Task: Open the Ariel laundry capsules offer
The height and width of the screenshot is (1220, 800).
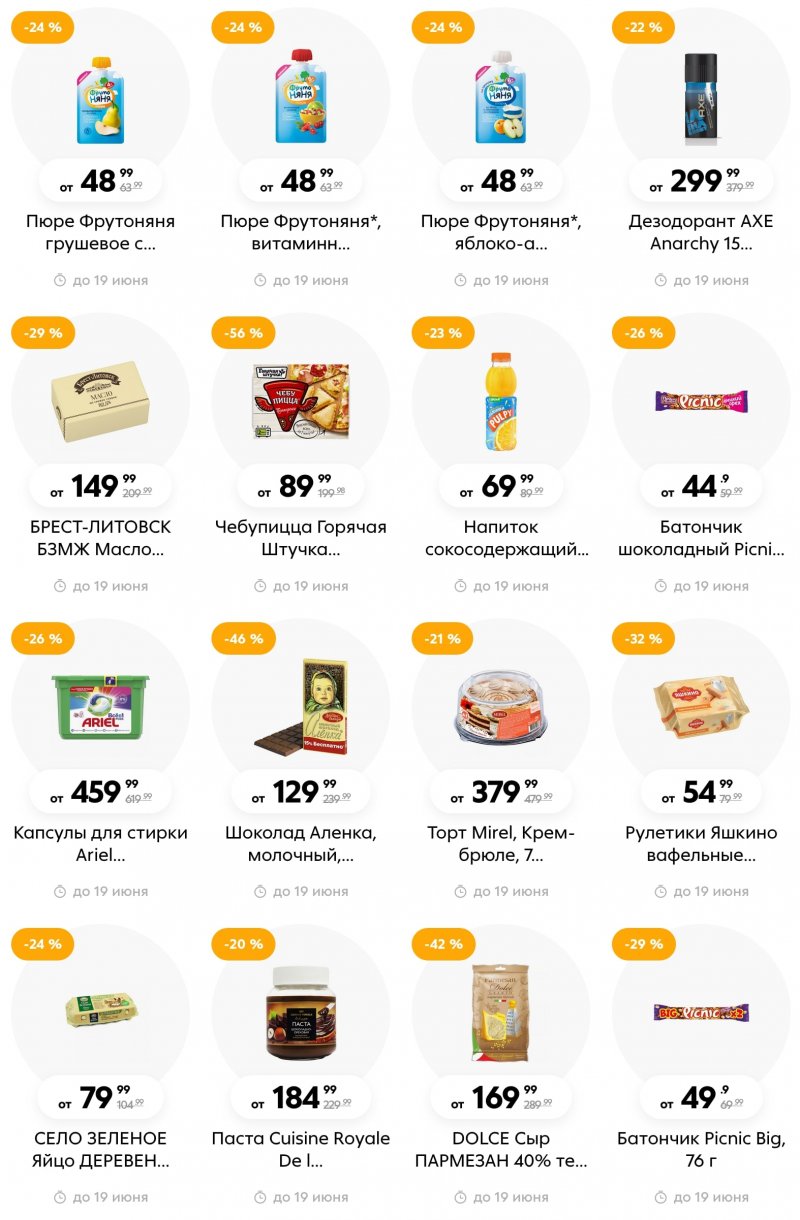Action: (100, 710)
